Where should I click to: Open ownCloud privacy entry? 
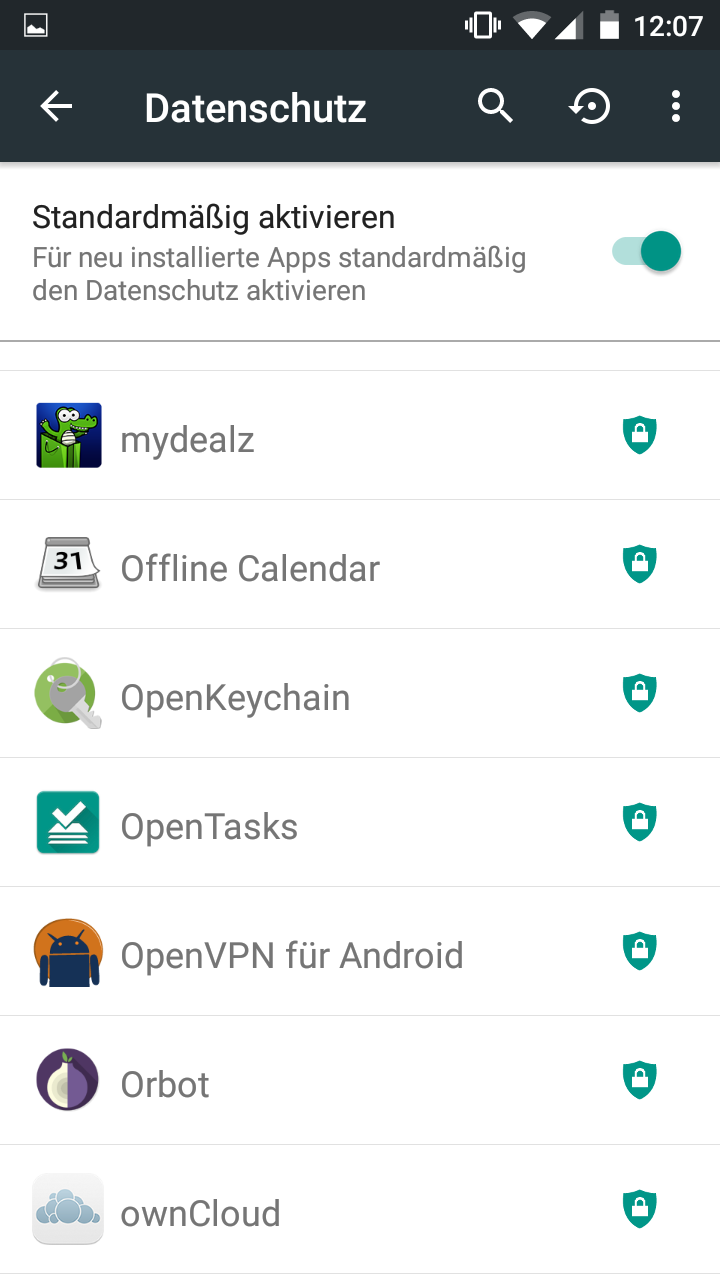[x=360, y=1210]
